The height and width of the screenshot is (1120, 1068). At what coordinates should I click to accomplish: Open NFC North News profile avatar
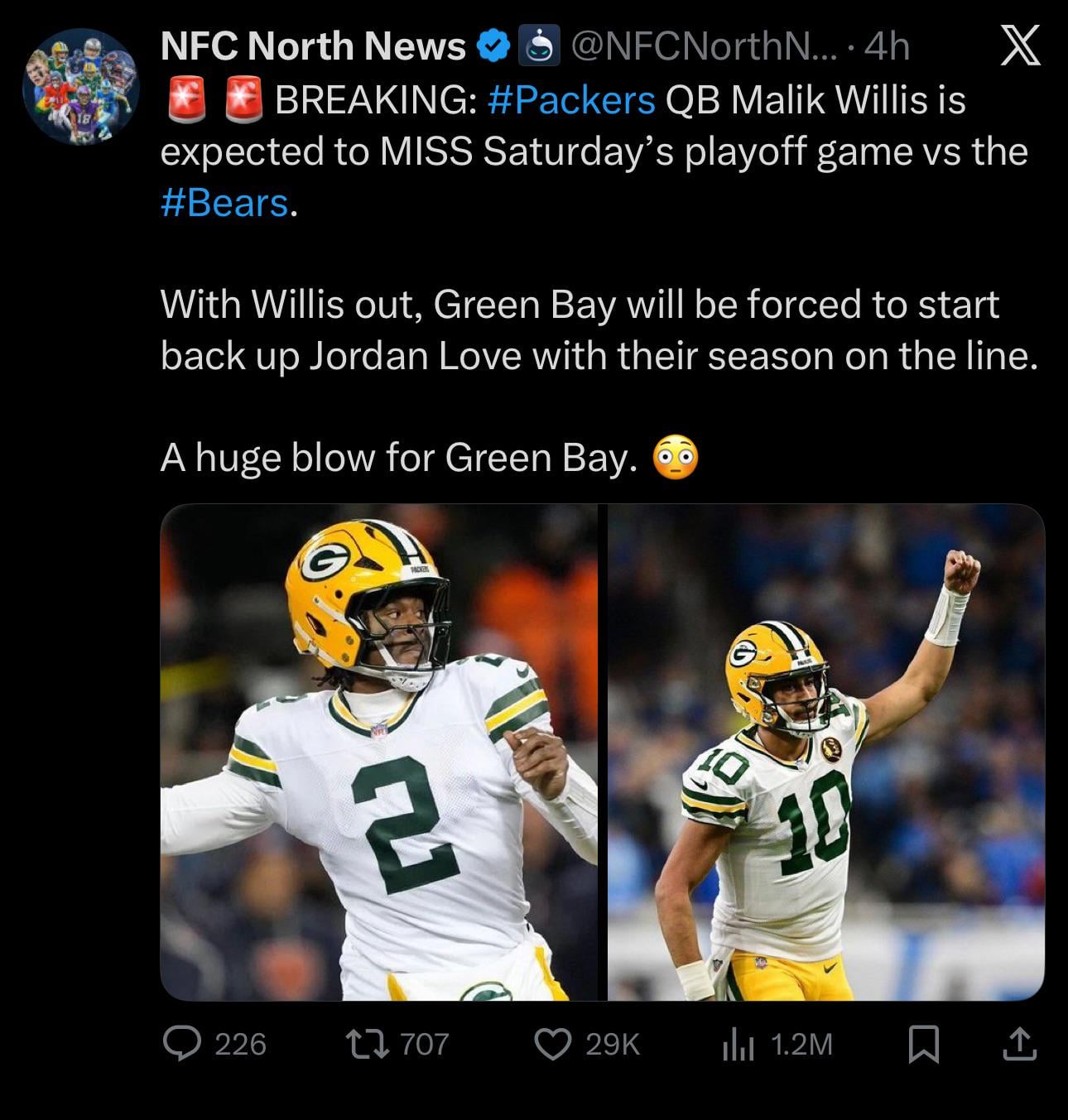81,86
